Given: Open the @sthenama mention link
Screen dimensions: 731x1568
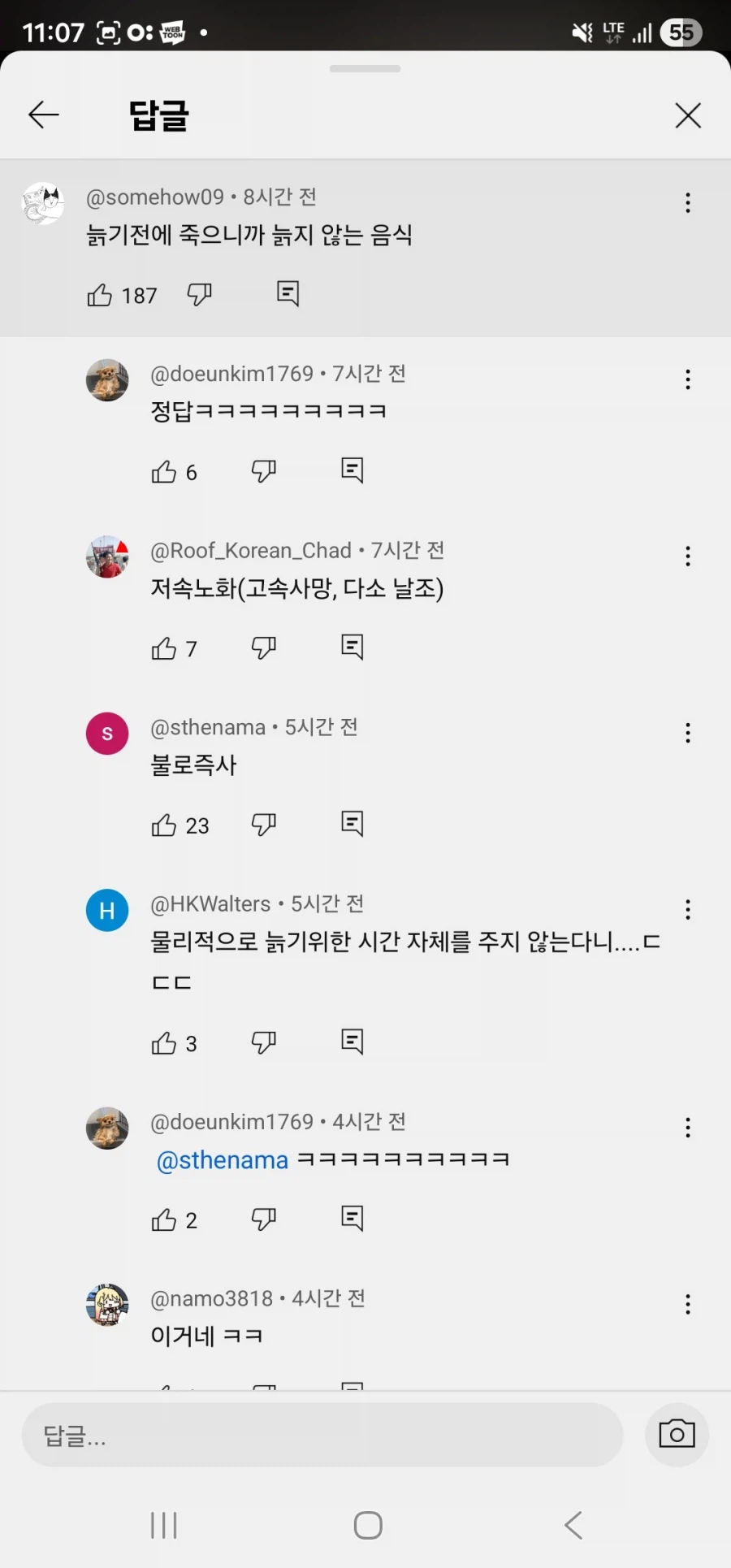Looking at the screenshot, I should click(x=221, y=1159).
